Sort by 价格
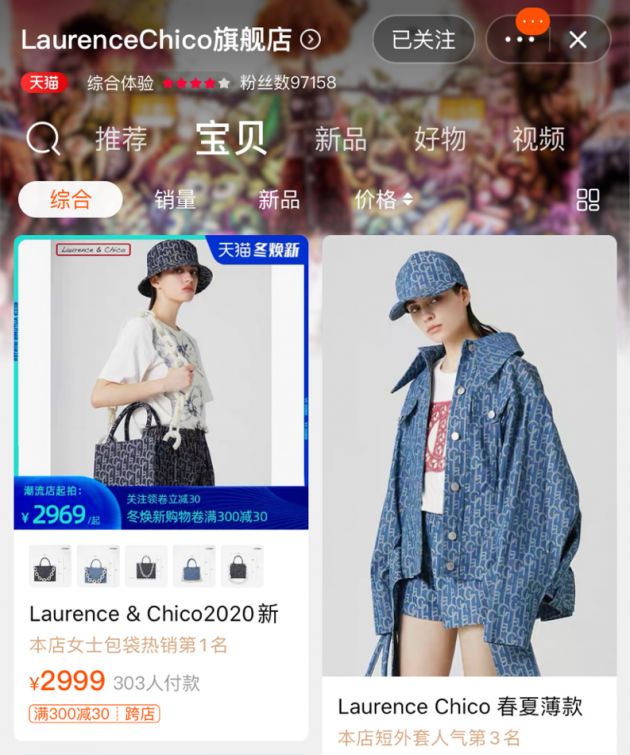630x755 pixels. tap(383, 199)
